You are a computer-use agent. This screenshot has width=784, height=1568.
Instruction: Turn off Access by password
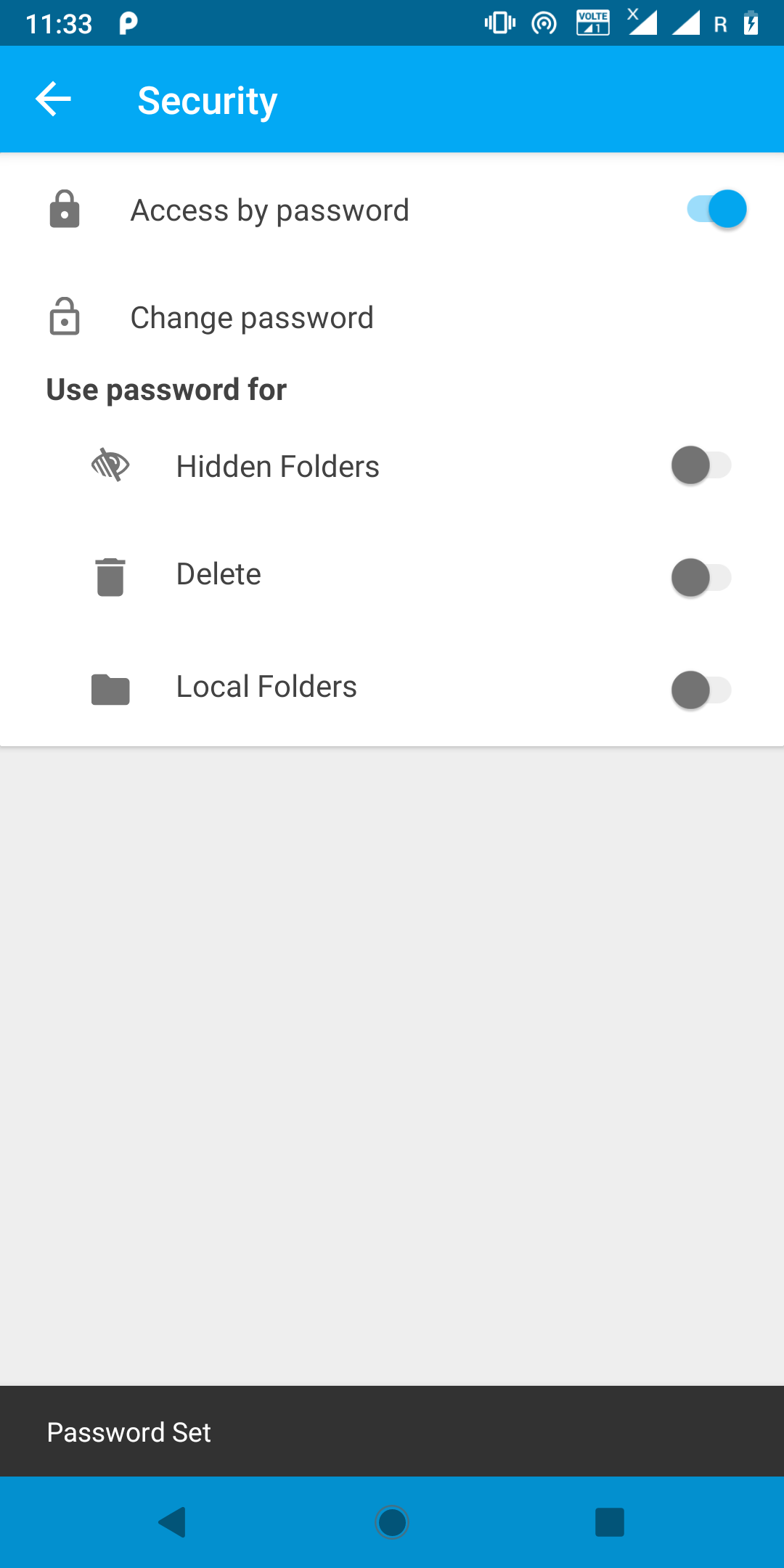[716, 210]
